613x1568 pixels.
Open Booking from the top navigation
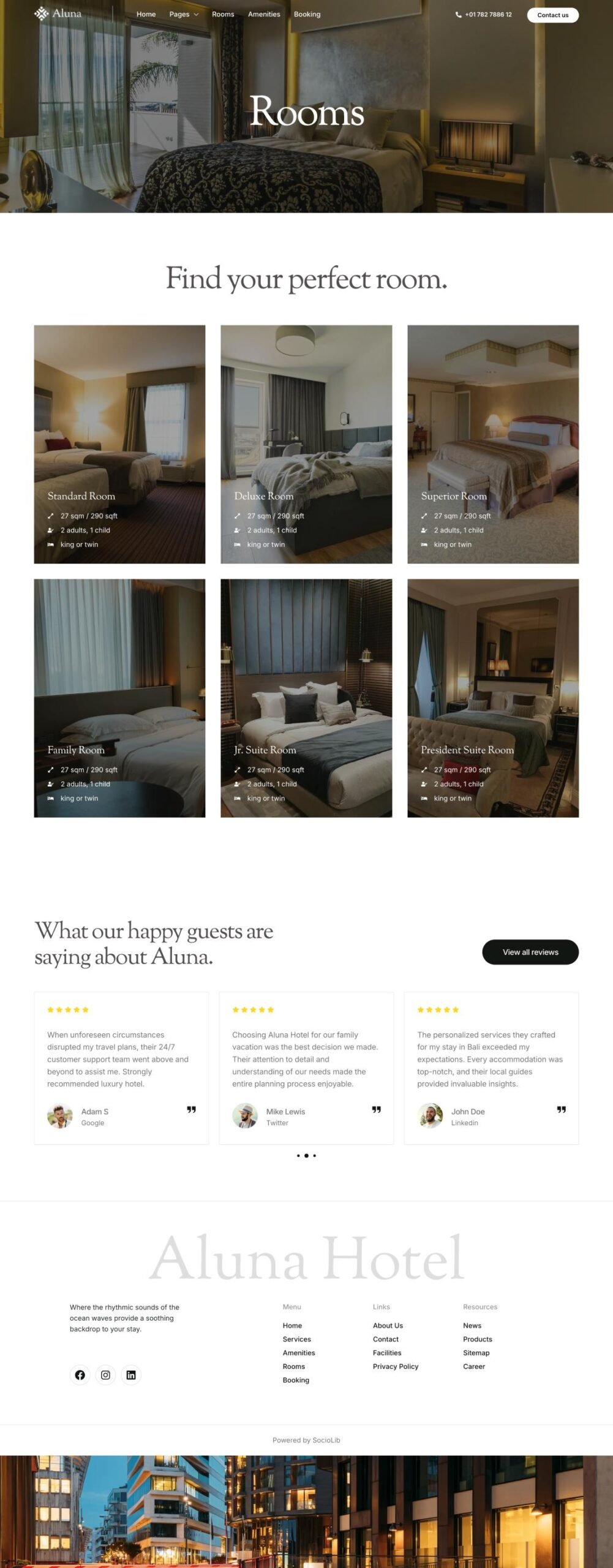click(307, 14)
